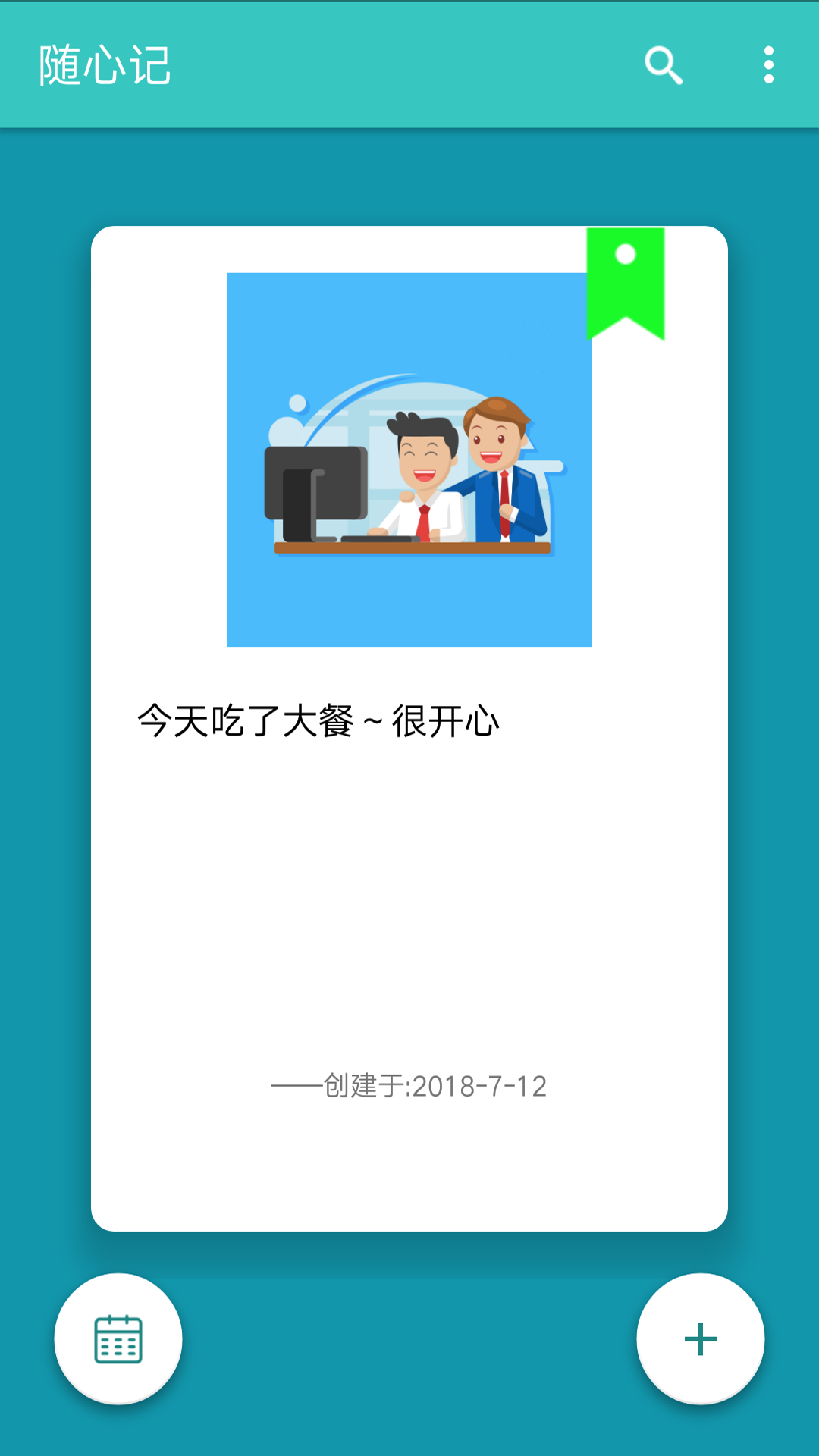Select the cartoon office workers image
Viewport: 819px width, 1456px height.
tap(409, 459)
